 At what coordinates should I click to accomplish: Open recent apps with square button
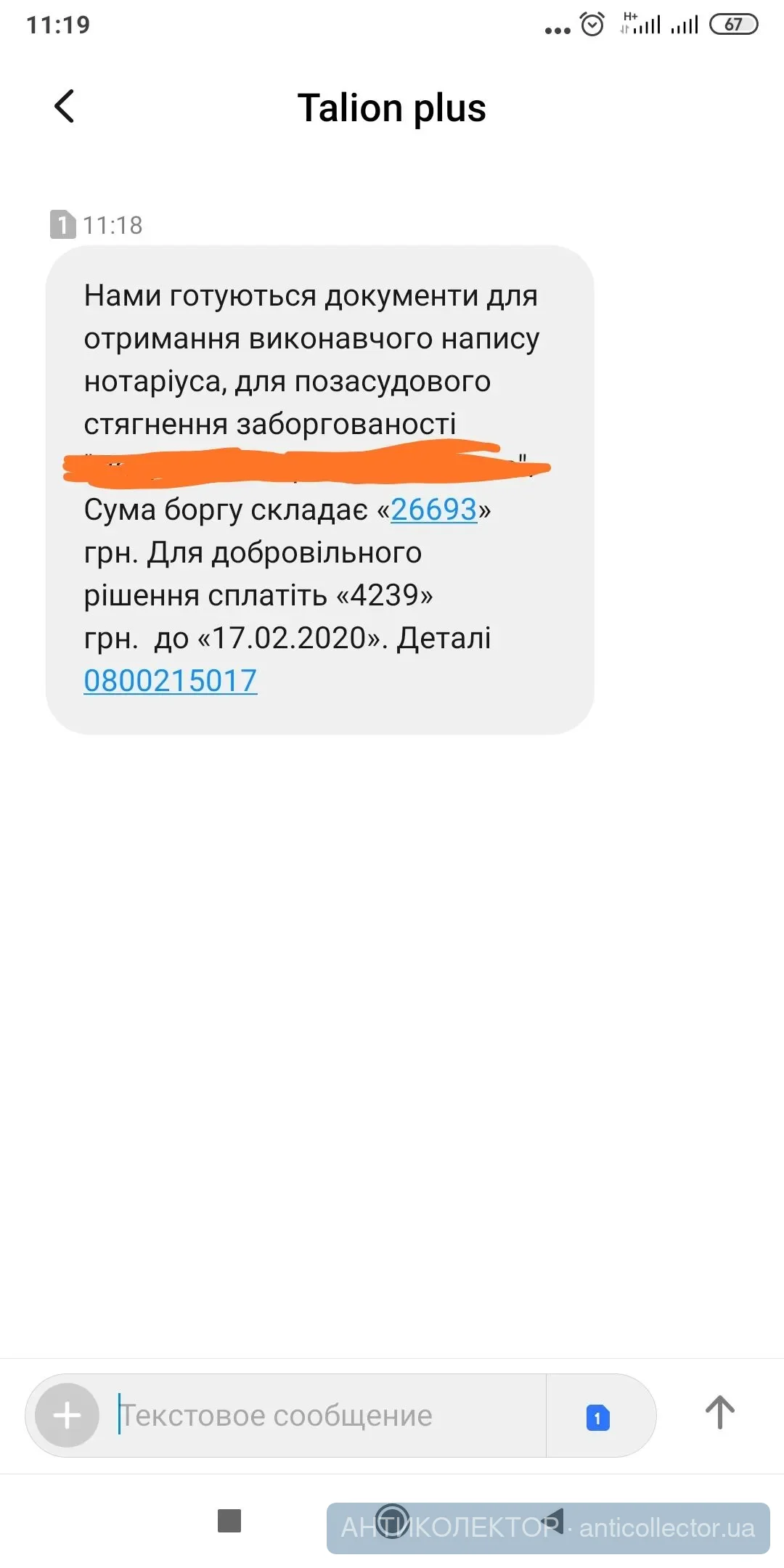(x=229, y=1520)
